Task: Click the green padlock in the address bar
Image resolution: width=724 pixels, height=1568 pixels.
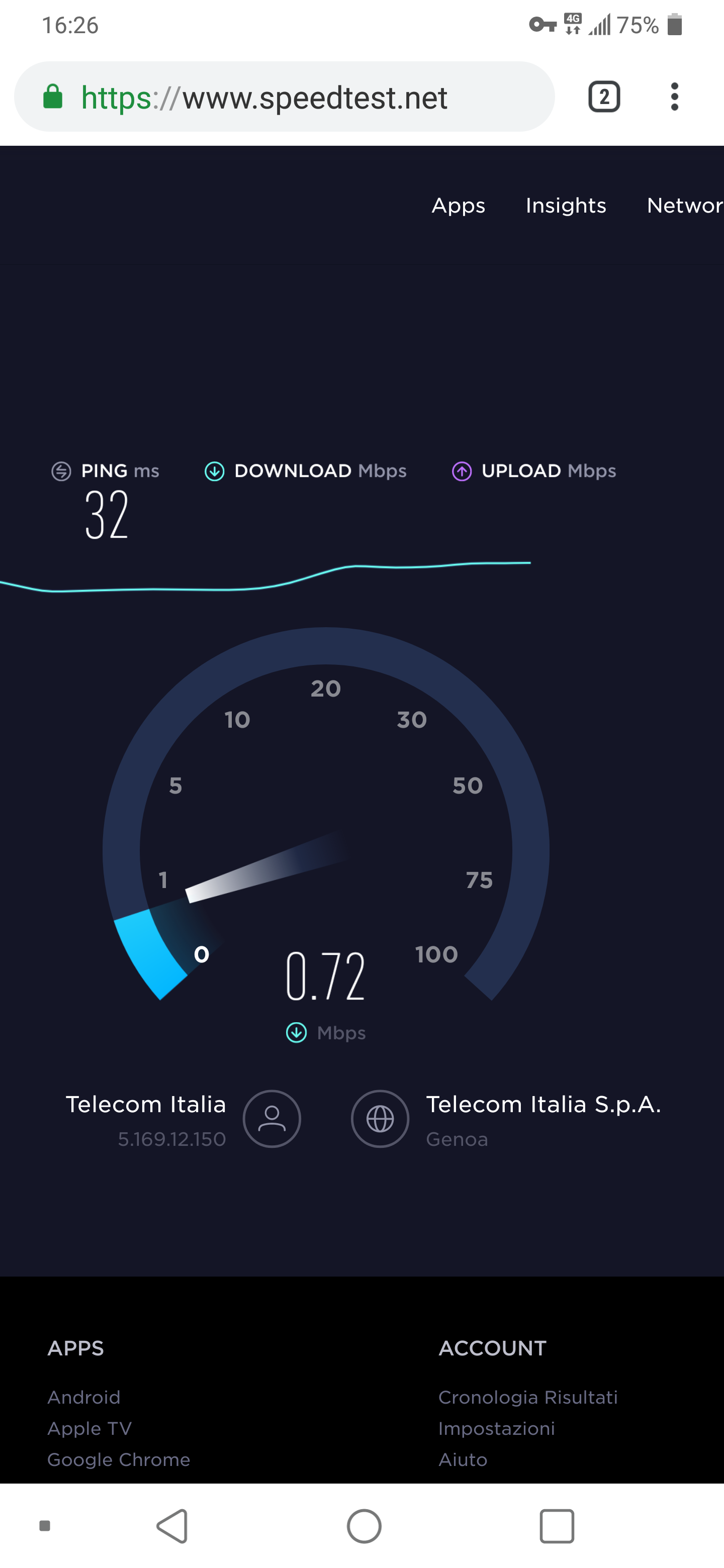Action: pyautogui.click(x=53, y=97)
